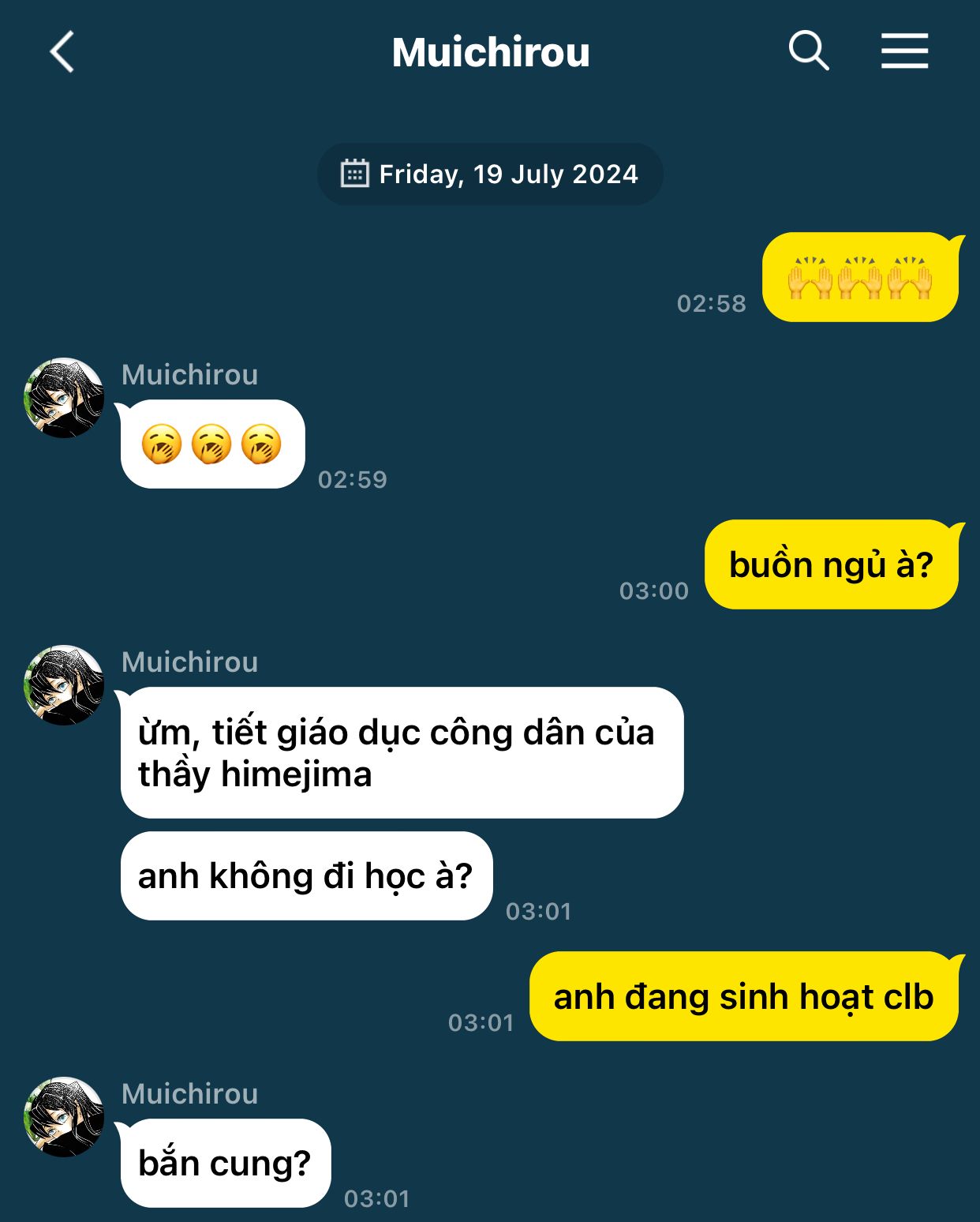The height and width of the screenshot is (1222, 980).
Task: Open Muichirou's avatar beside the 'bắn cung?' message
Action: click(x=64, y=1117)
